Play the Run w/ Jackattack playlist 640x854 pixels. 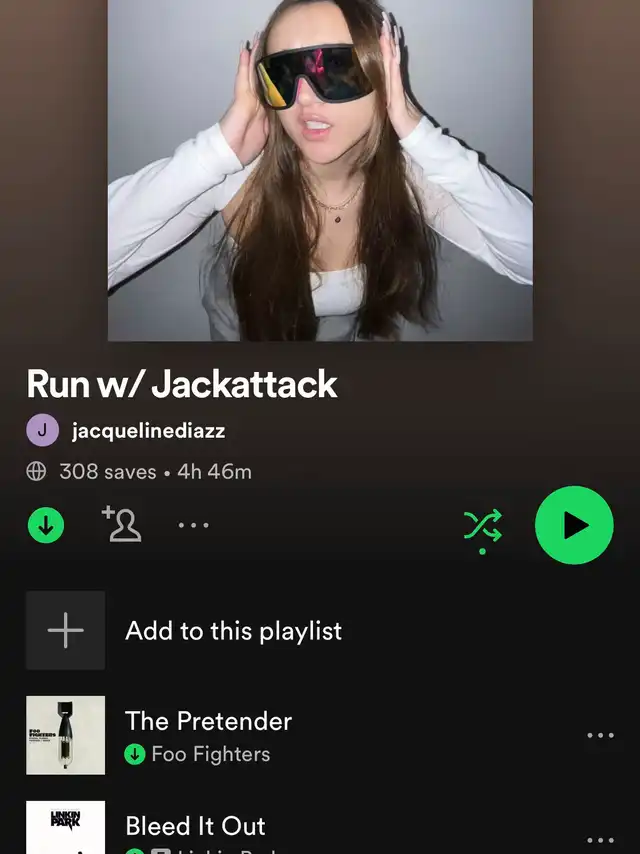tap(574, 525)
